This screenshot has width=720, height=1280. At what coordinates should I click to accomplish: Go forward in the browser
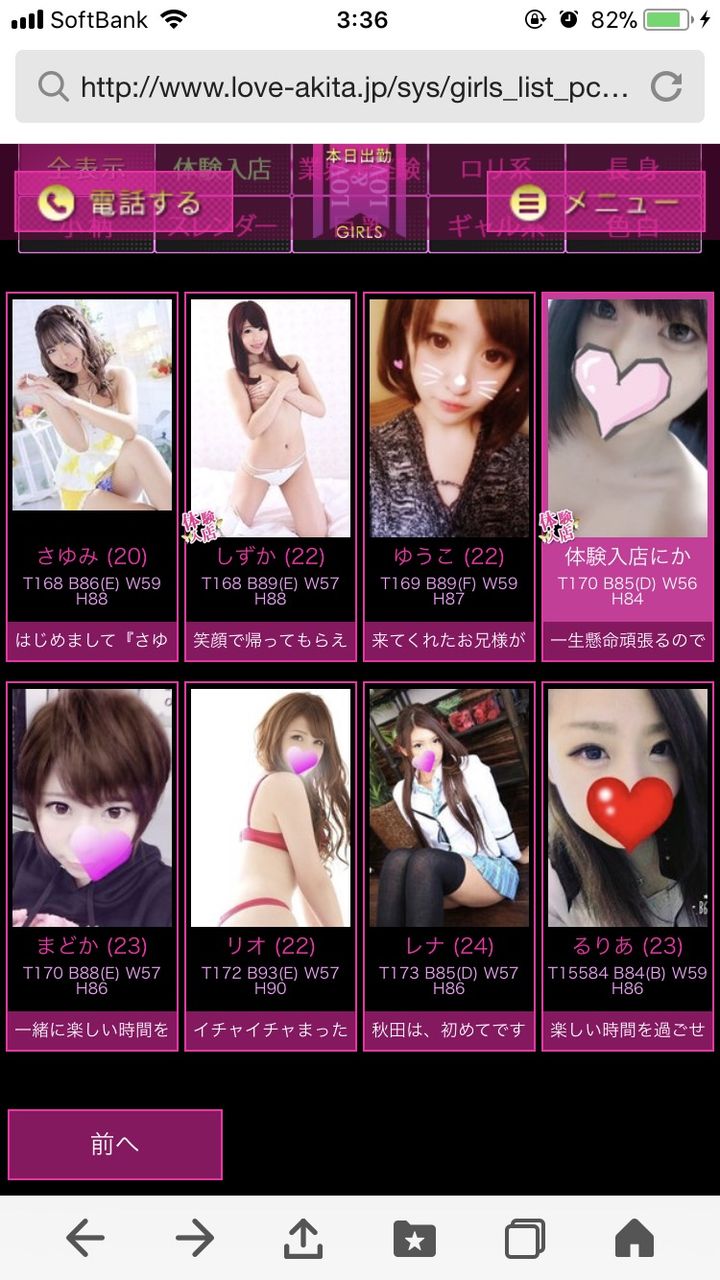(195, 1239)
